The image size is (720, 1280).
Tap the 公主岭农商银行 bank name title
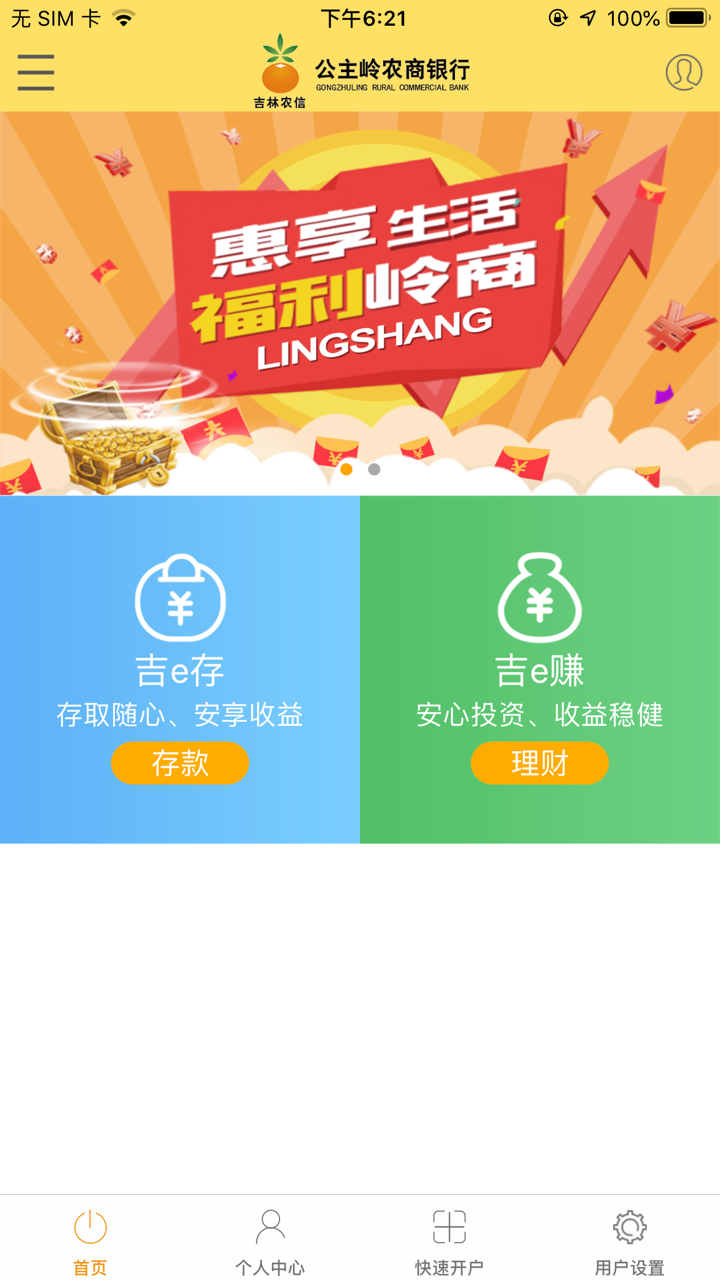(x=392, y=68)
